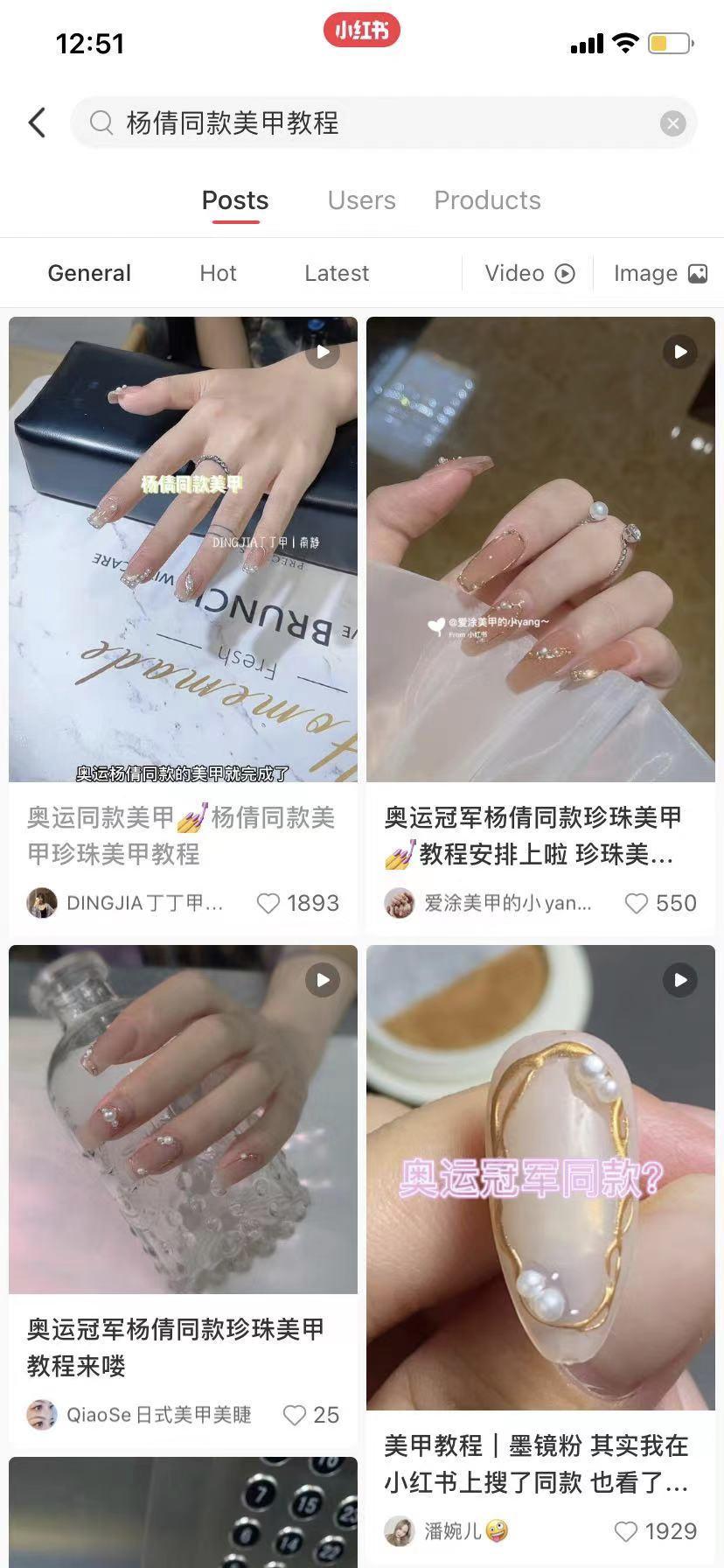Switch to the Products tab
The image size is (724, 1568).
pos(487,200)
